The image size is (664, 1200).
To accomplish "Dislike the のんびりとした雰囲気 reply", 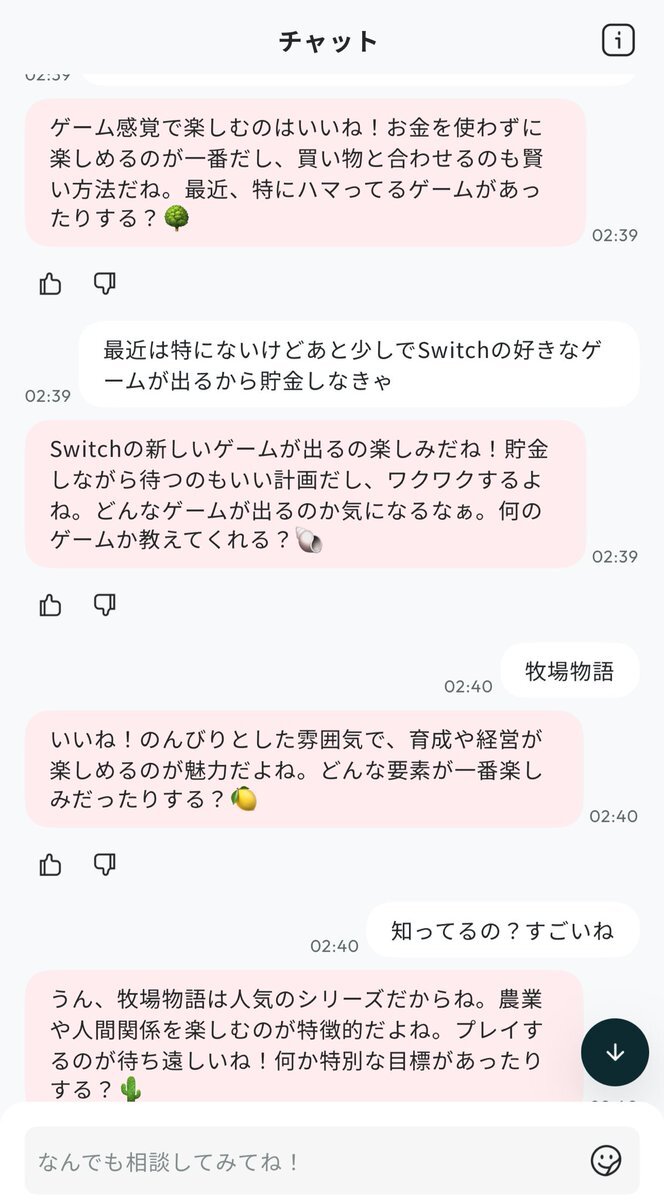I will [x=104, y=864].
